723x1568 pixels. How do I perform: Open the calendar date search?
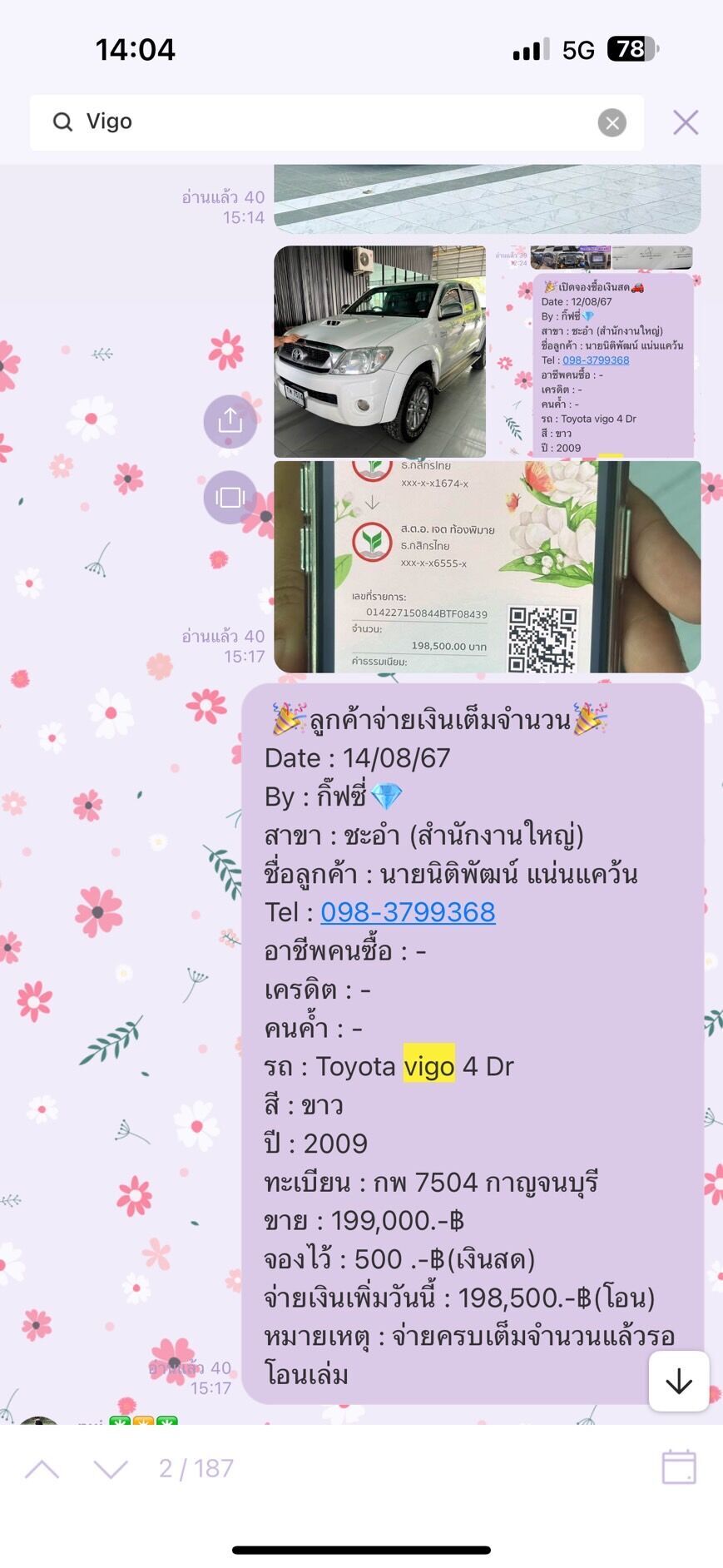click(x=679, y=1467)
